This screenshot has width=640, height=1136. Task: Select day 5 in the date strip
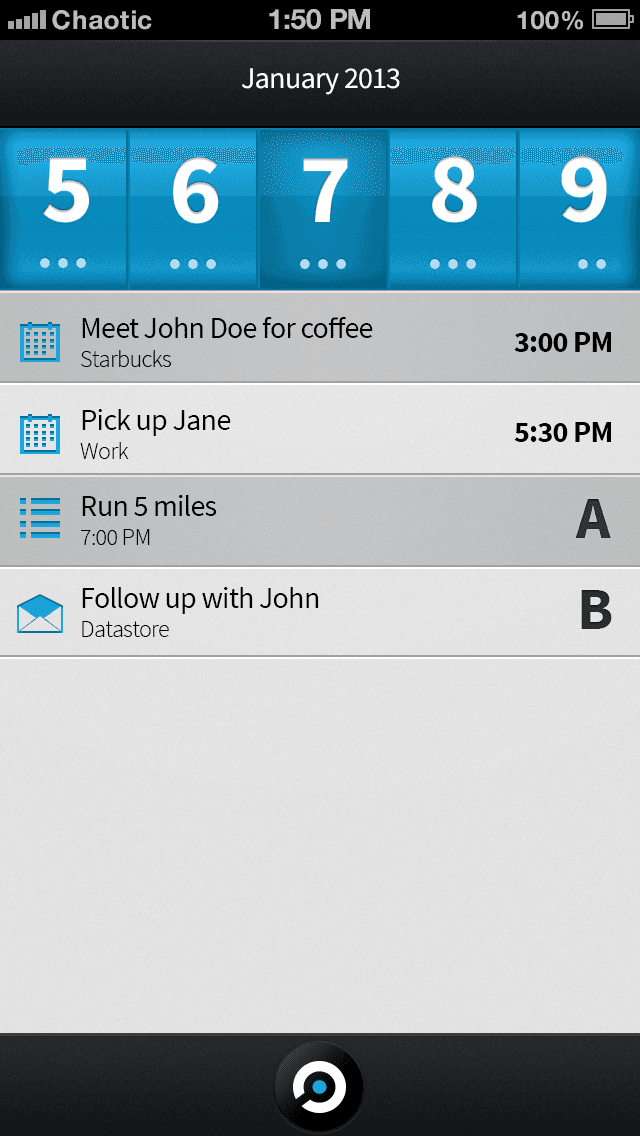click(64, 209)
